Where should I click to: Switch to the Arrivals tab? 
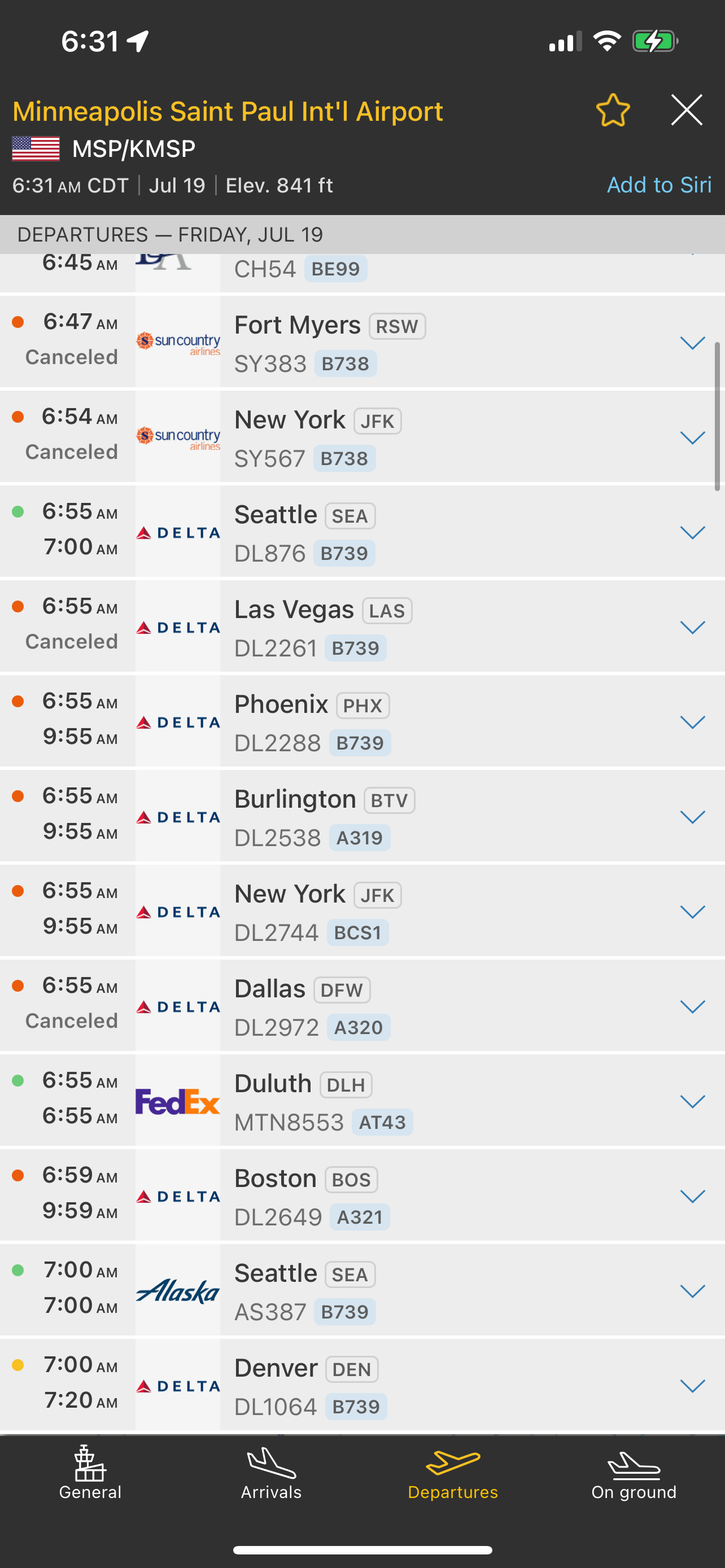(271, 1473)
